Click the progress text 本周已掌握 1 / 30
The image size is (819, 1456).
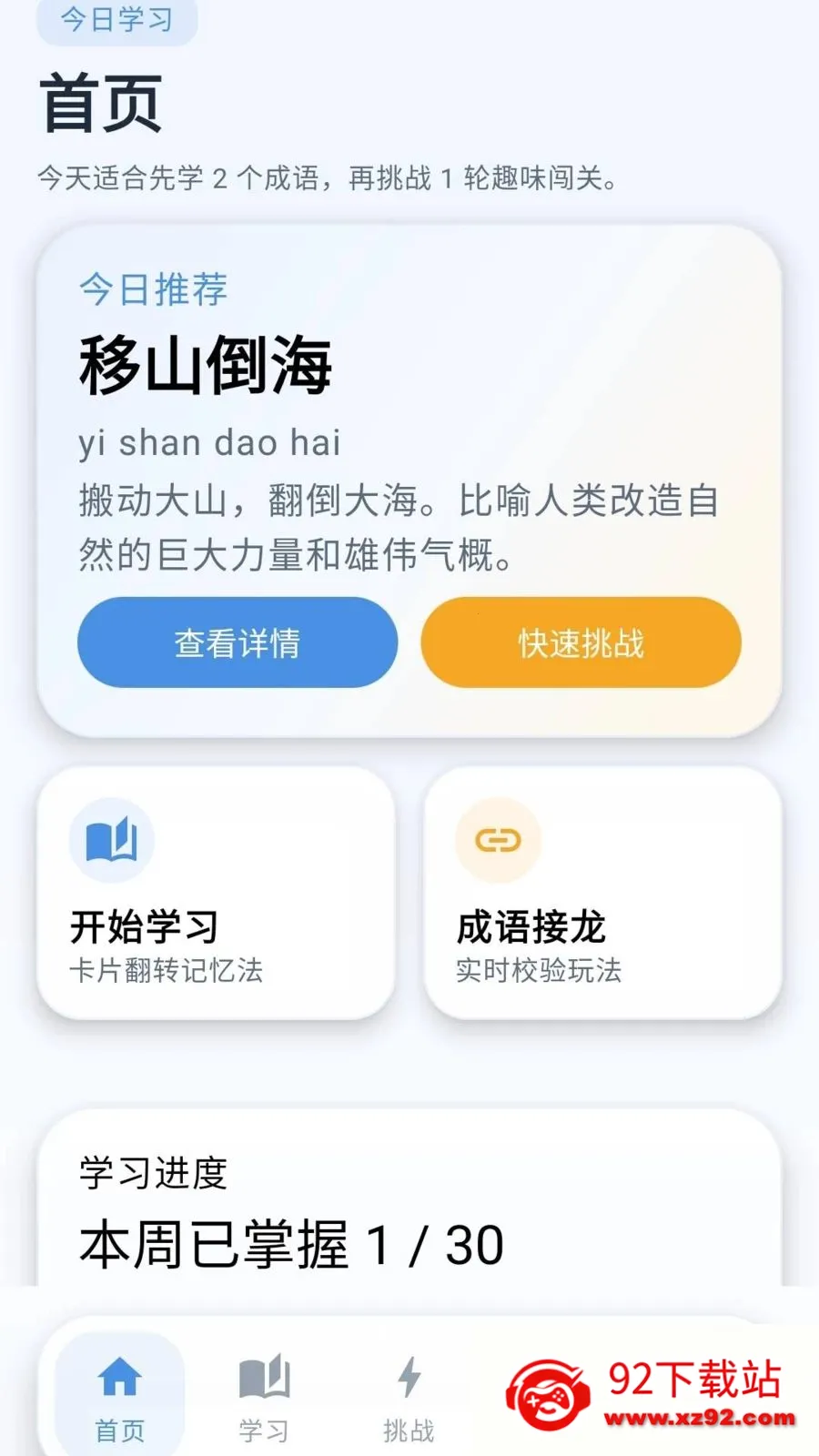point(289,1247)
